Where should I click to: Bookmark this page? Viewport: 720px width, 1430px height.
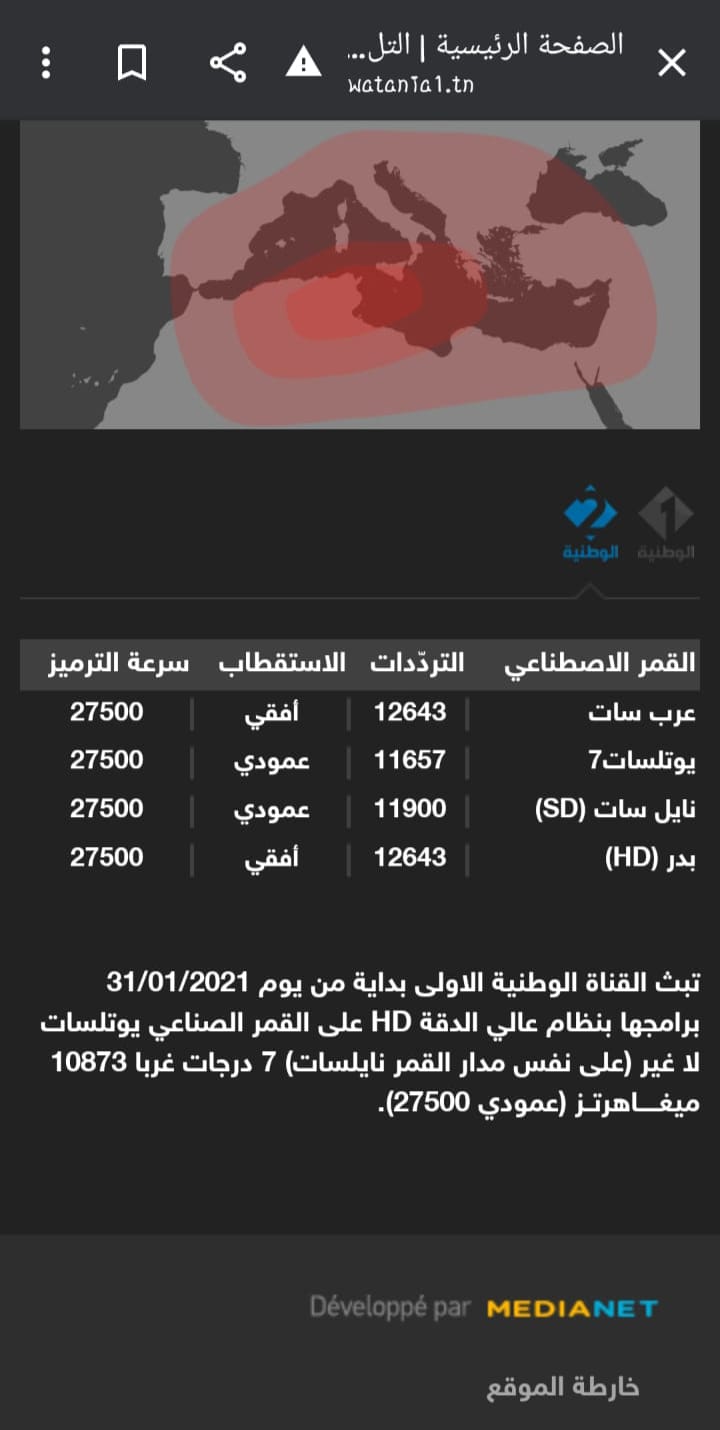click(132, 63)
